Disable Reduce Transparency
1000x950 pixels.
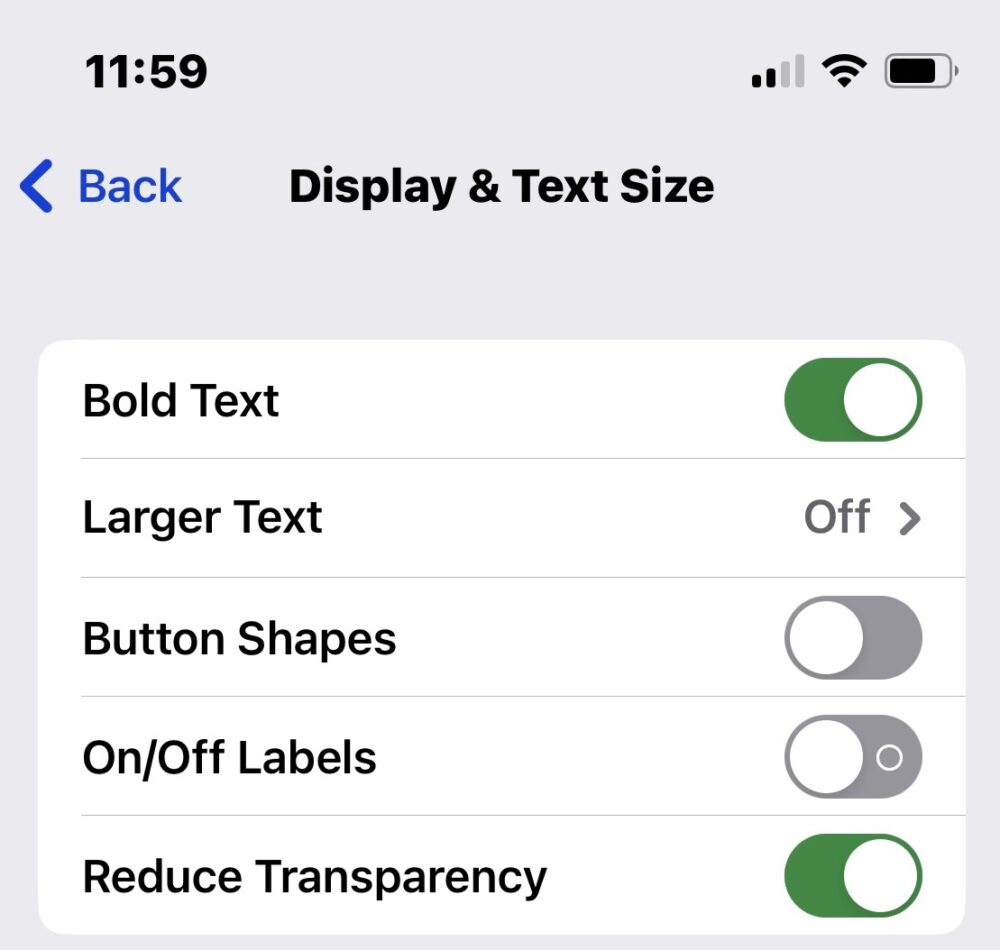(x=853, y=875)
